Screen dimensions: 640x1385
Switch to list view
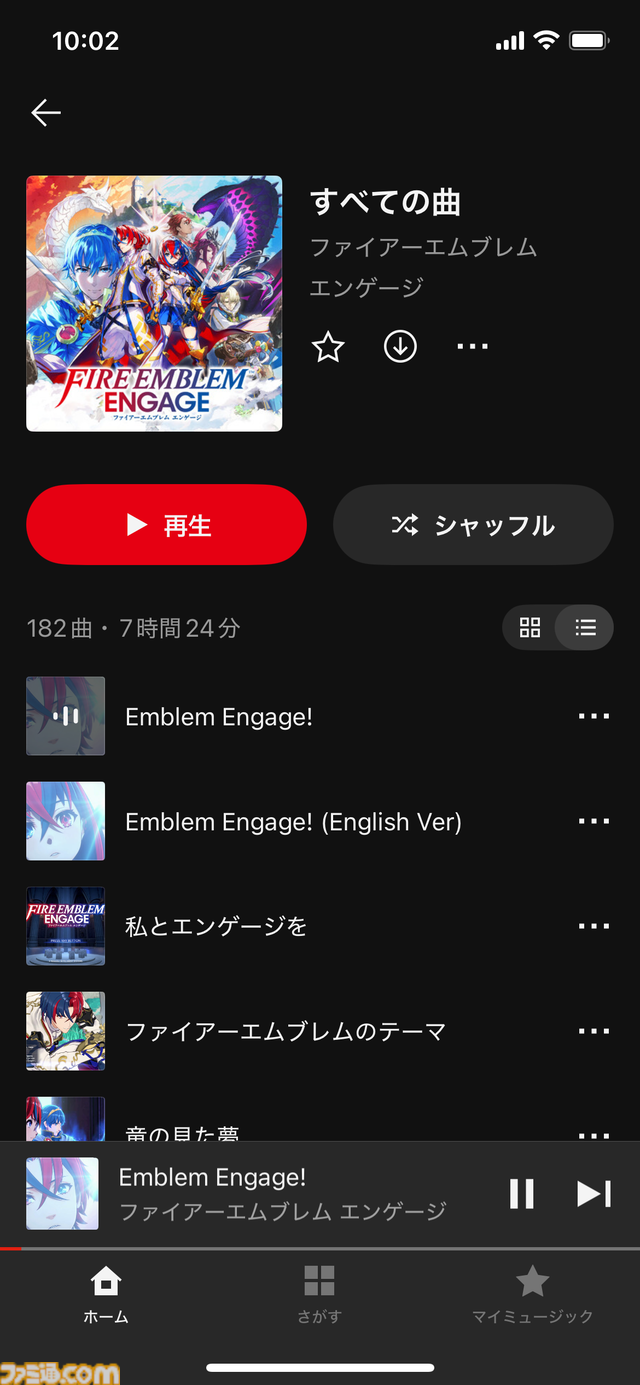585,628
